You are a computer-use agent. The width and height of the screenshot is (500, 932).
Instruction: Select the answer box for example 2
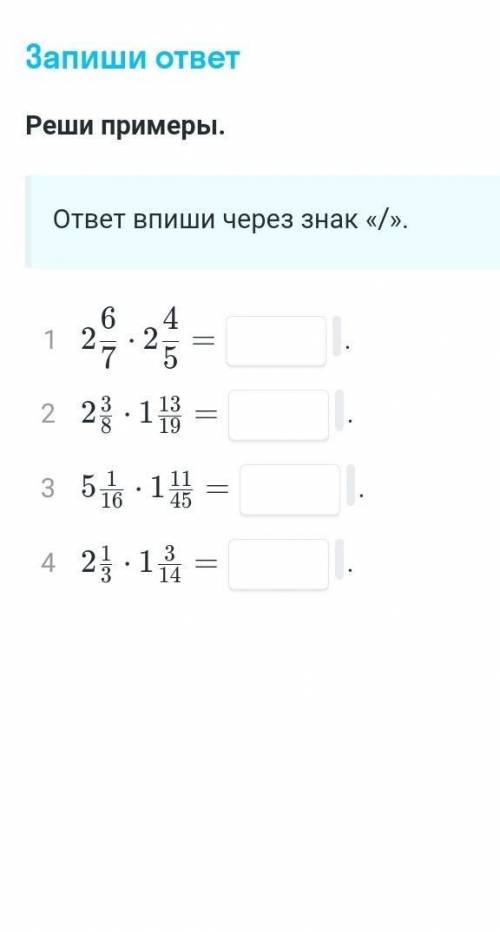tap(278, 415)
